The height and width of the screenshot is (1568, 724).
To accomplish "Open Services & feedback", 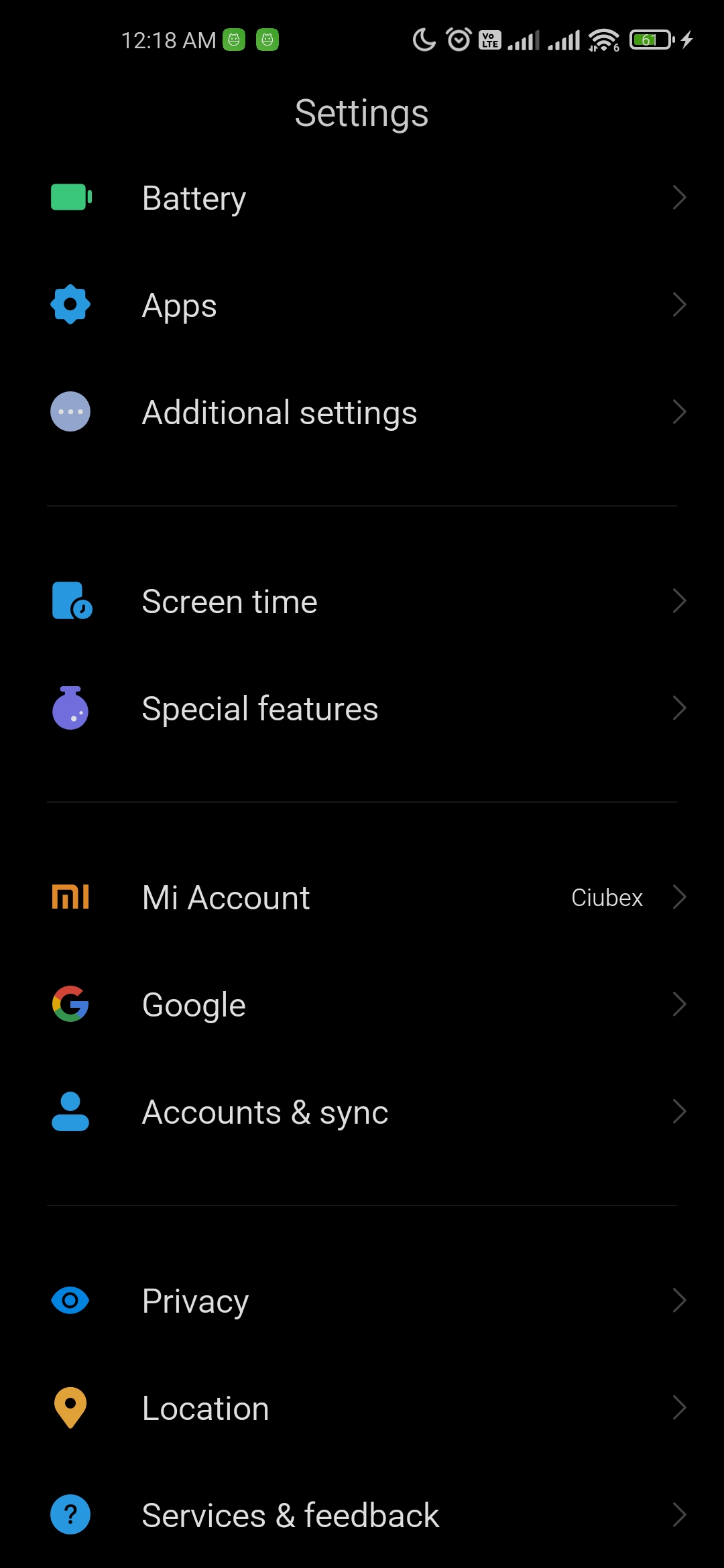I will click(362, 1515).
